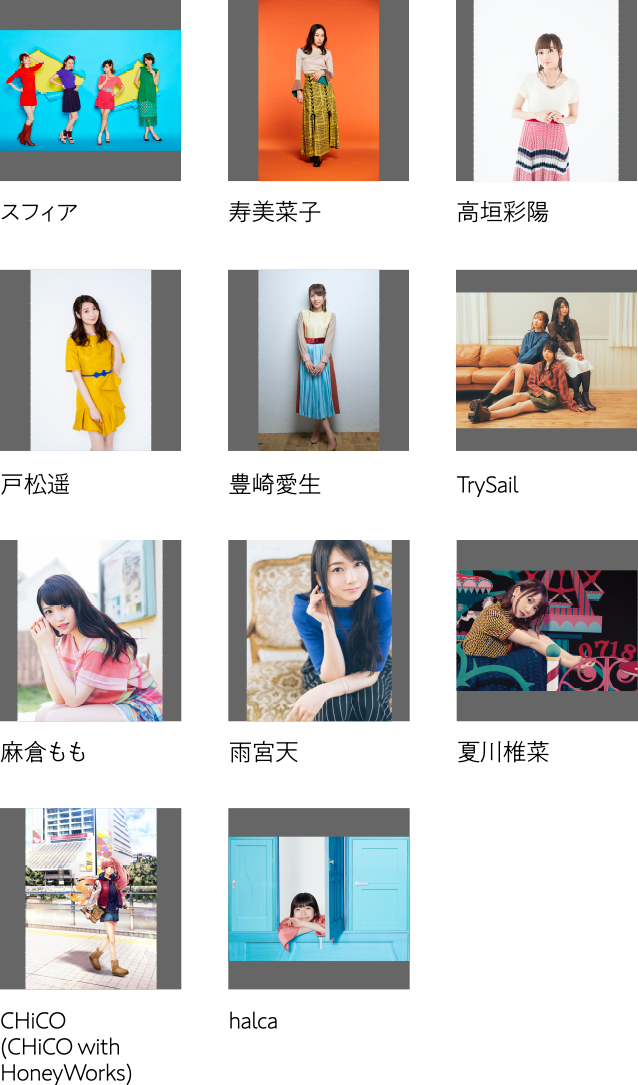Open the woman in blue sweater on armchair photo

coord(318,631)
